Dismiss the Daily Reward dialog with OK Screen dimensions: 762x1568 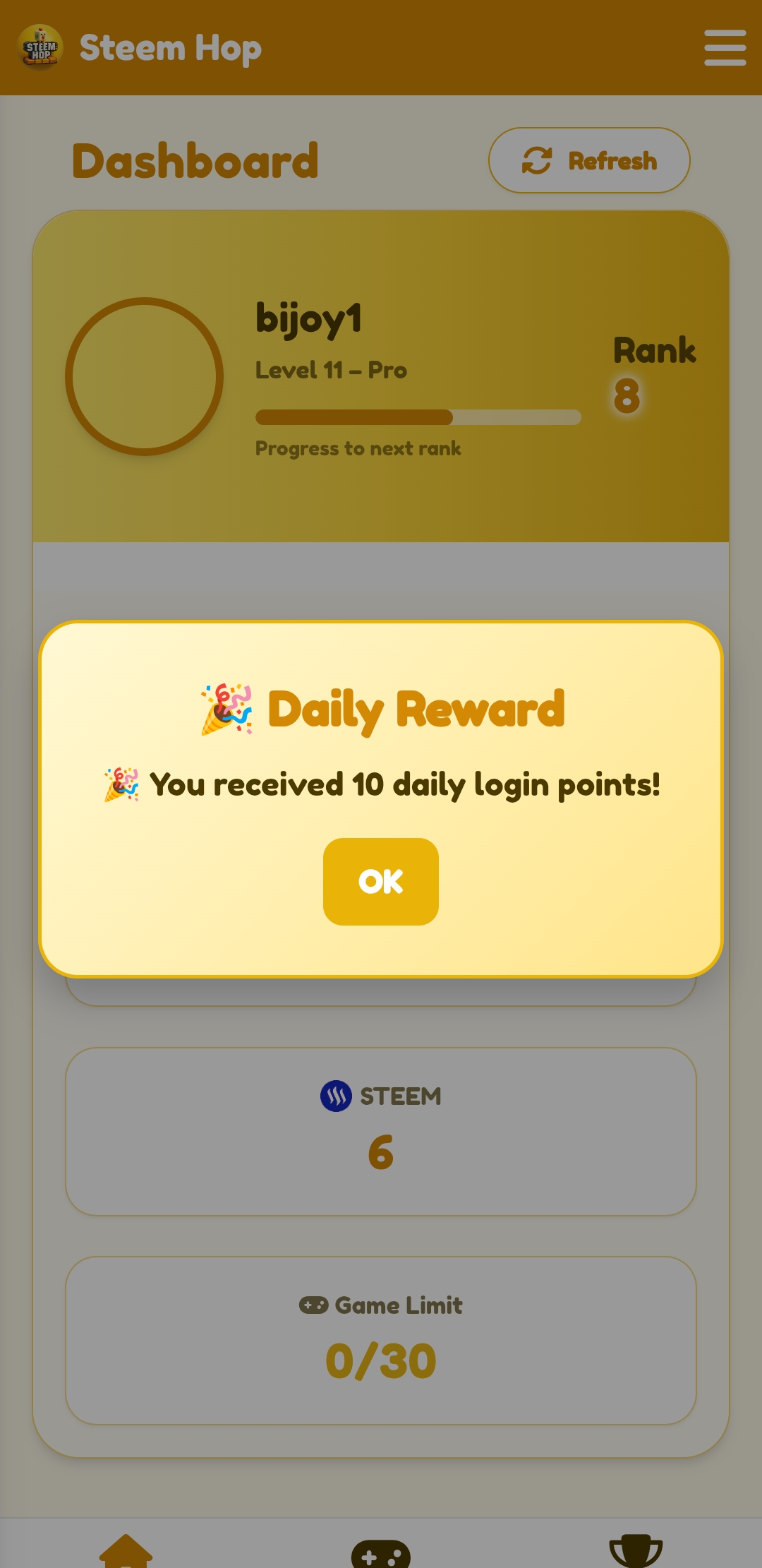click(380, 881)
